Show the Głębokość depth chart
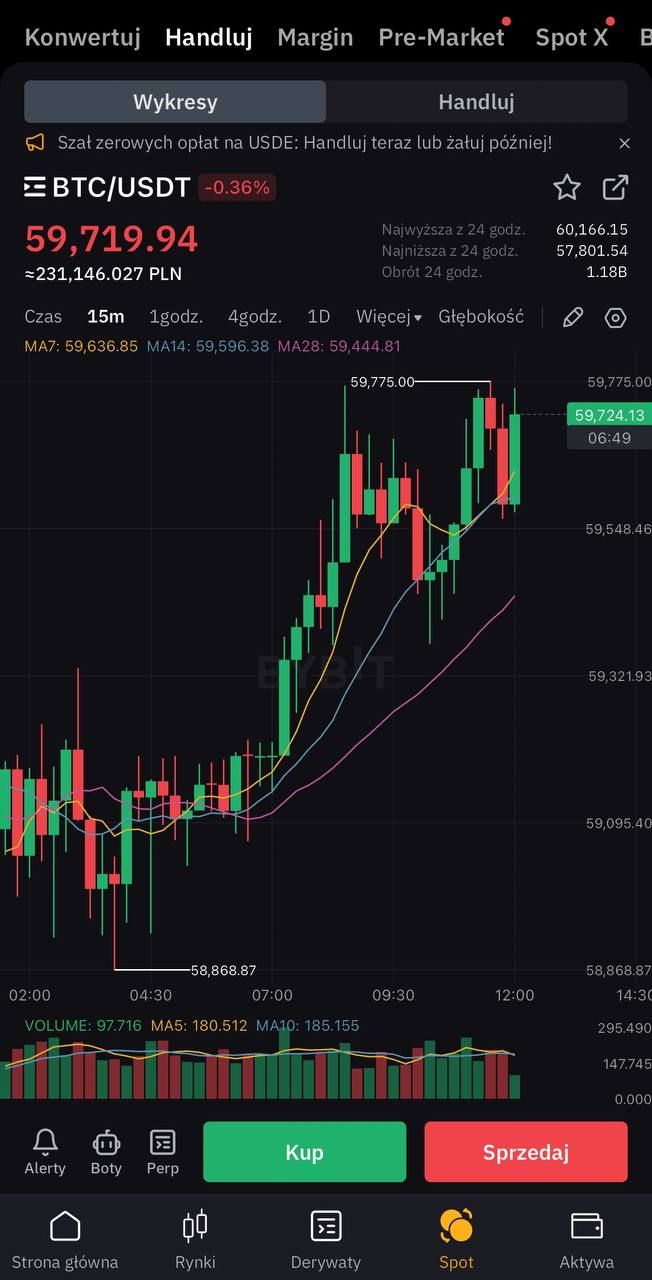 481,316
